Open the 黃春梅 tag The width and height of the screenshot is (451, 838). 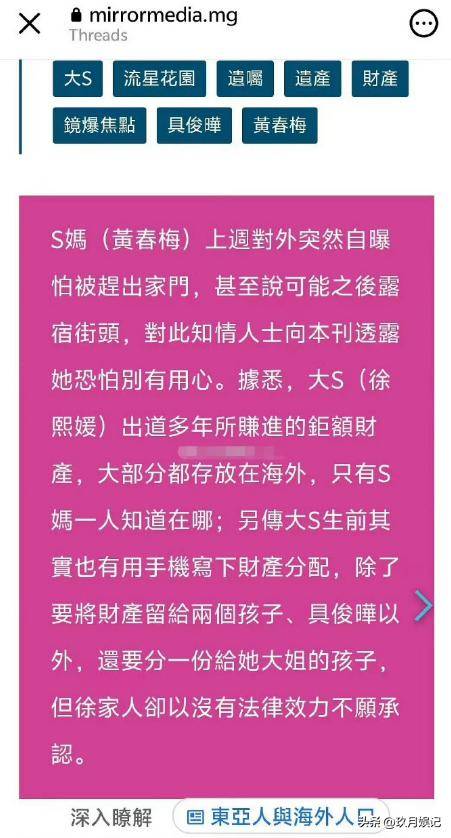coord(279,126)
